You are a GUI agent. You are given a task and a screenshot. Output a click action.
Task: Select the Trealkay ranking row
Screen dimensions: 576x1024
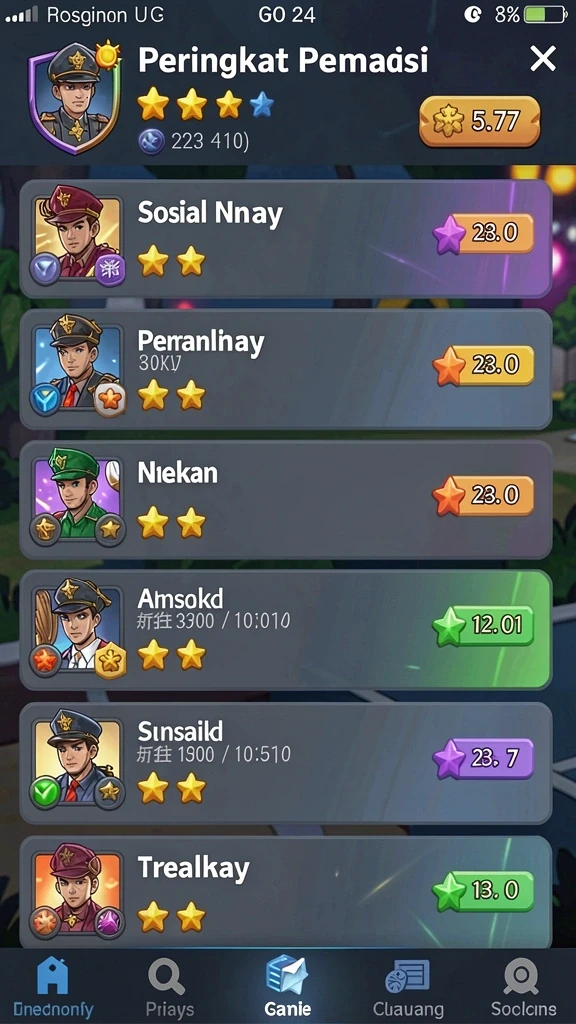pos(286,891)
